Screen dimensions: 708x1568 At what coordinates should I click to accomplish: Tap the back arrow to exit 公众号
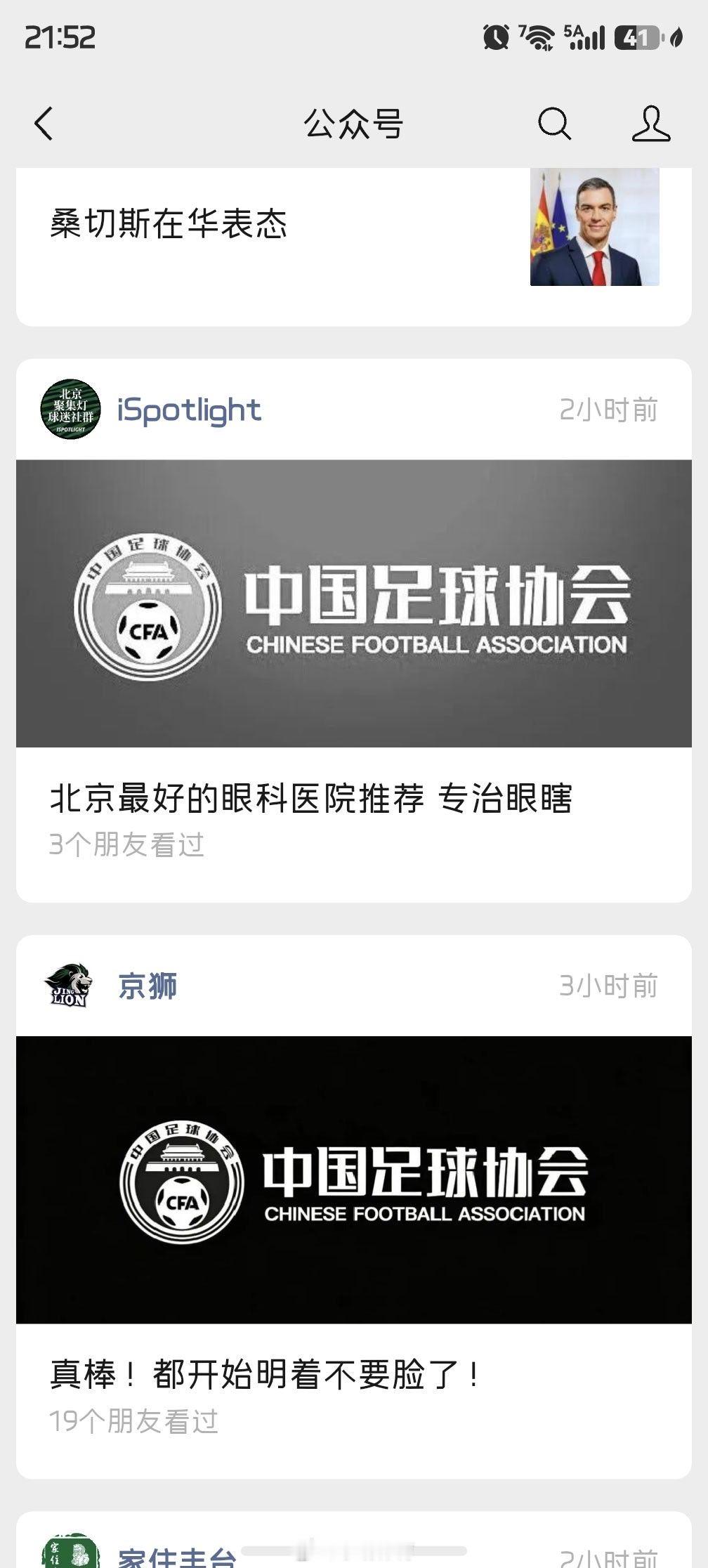44,124
